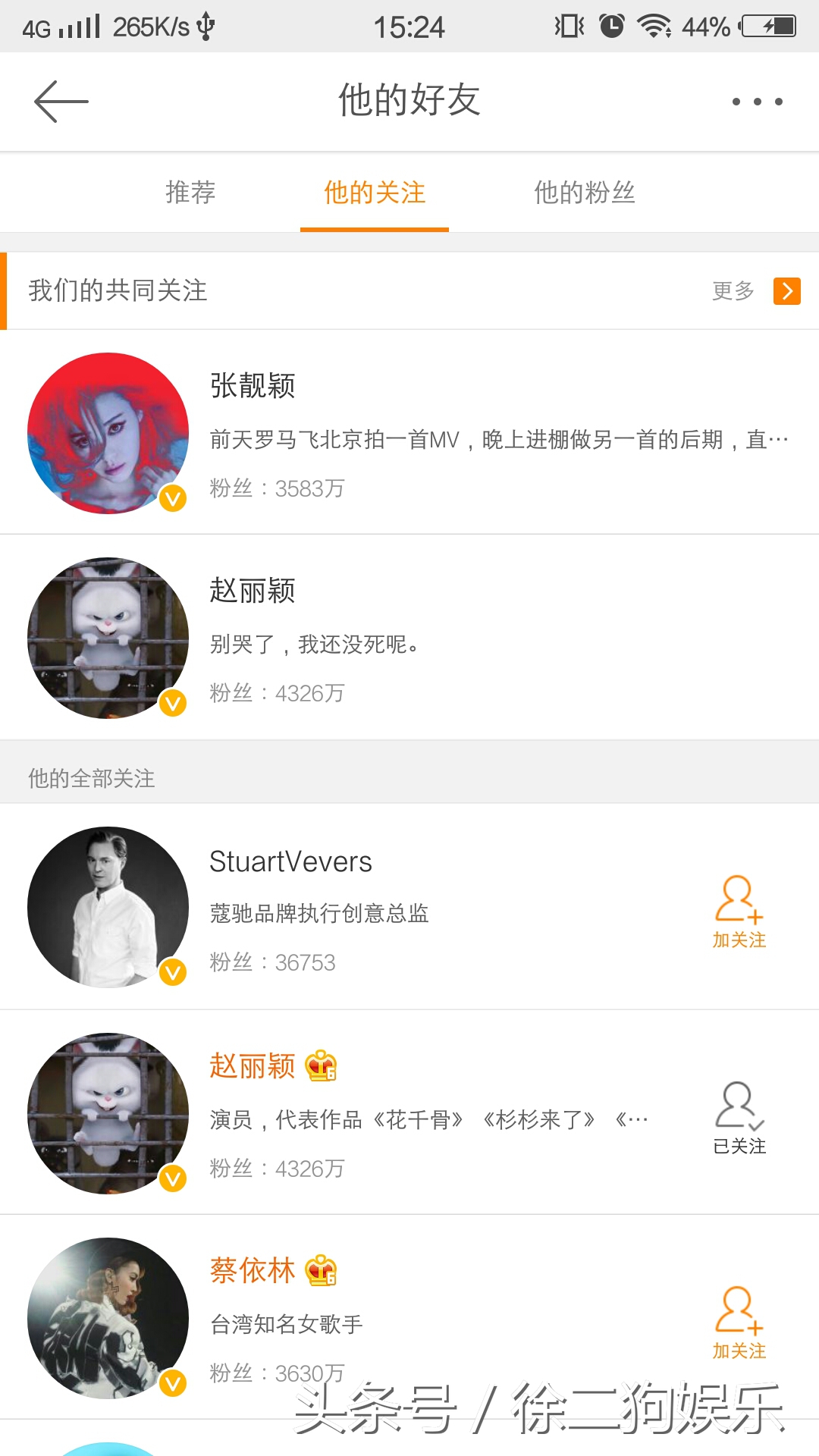Click the crown VIP icon beside 赵丽颖's name
The width and height of the screenshot is (819, 1456).
click(x=322, y=1065)
